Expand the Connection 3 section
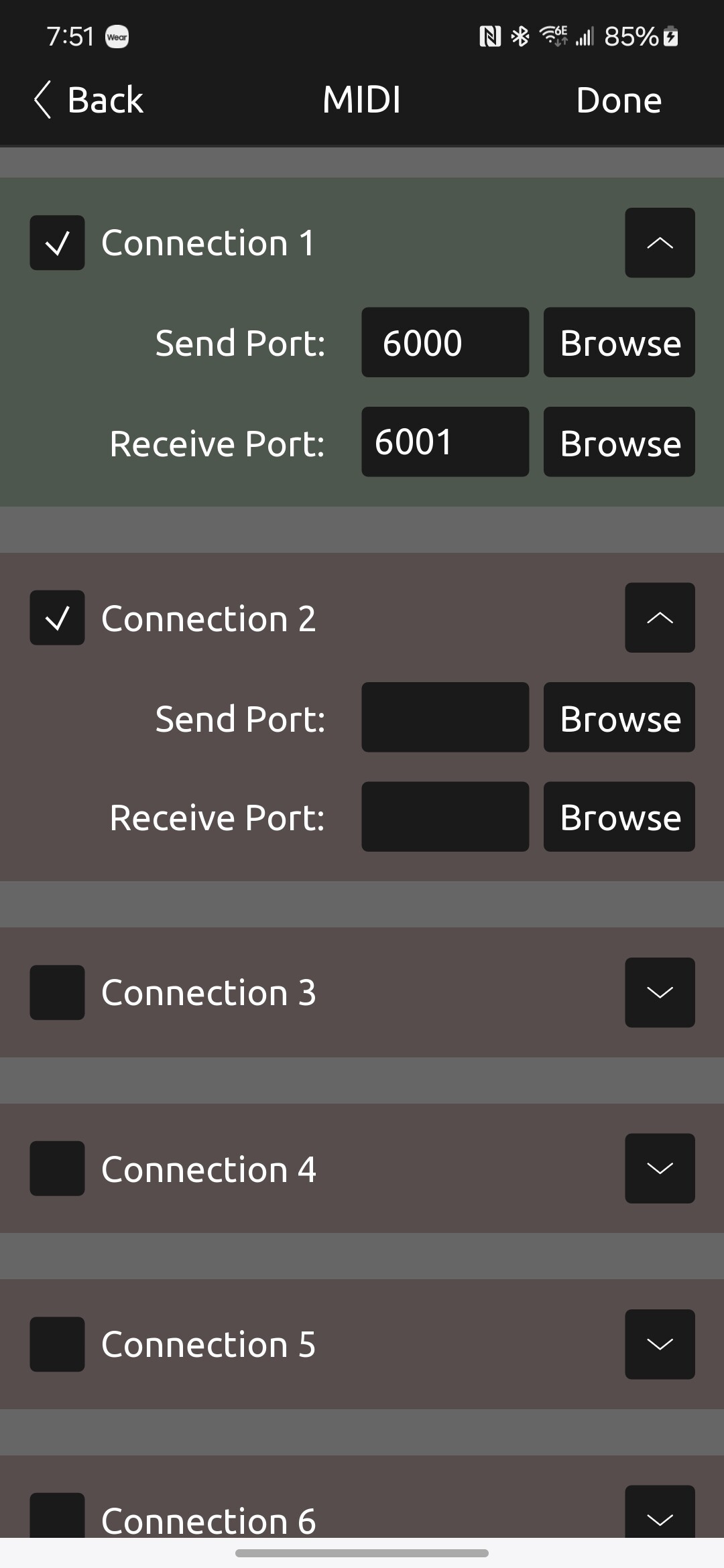The width and height of the screenshot is (724, 1568). pos(660,992)
